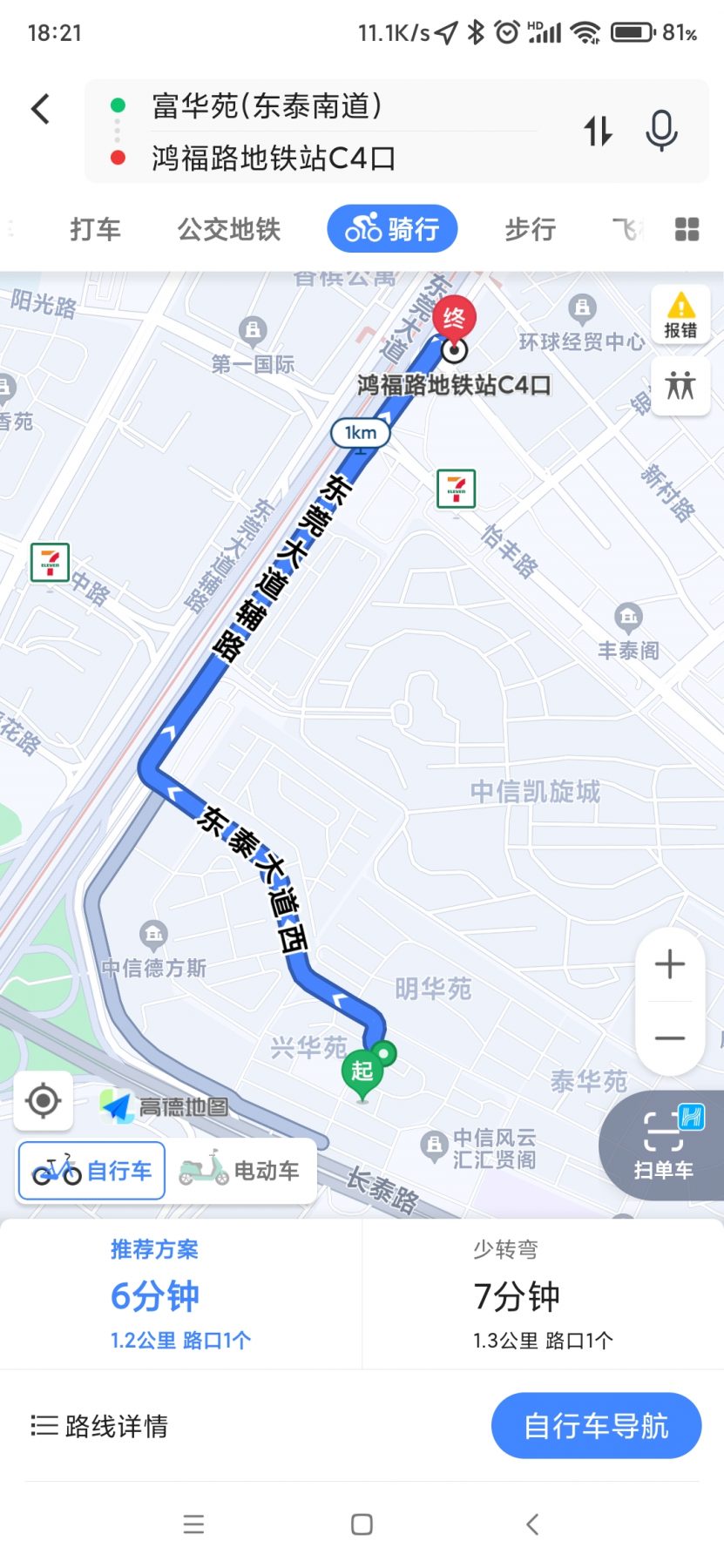724x1568 pixels.
Task: Zoom out on the map
Action: pyautogui.click(x=669, y=1037)
